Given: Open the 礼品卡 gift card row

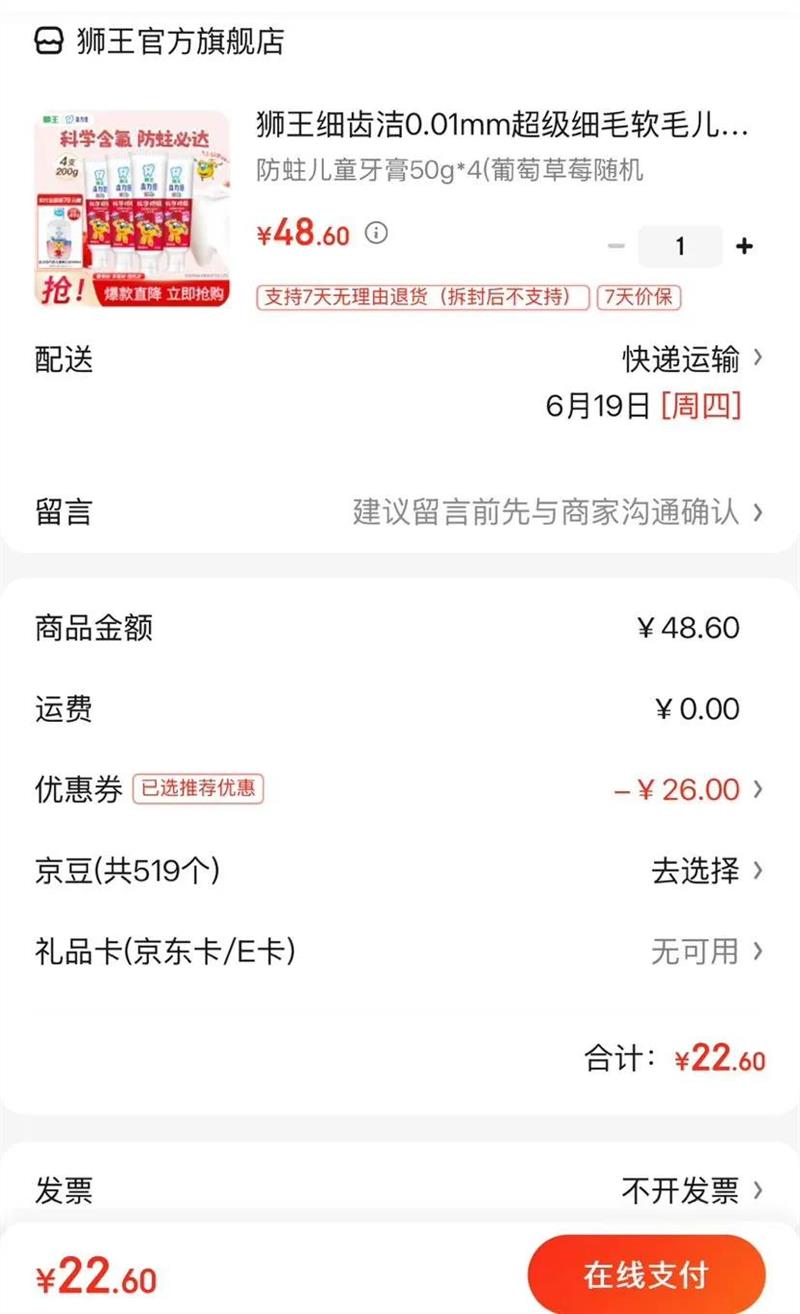Looking at the screenshot, I should (x=400, y=951).
